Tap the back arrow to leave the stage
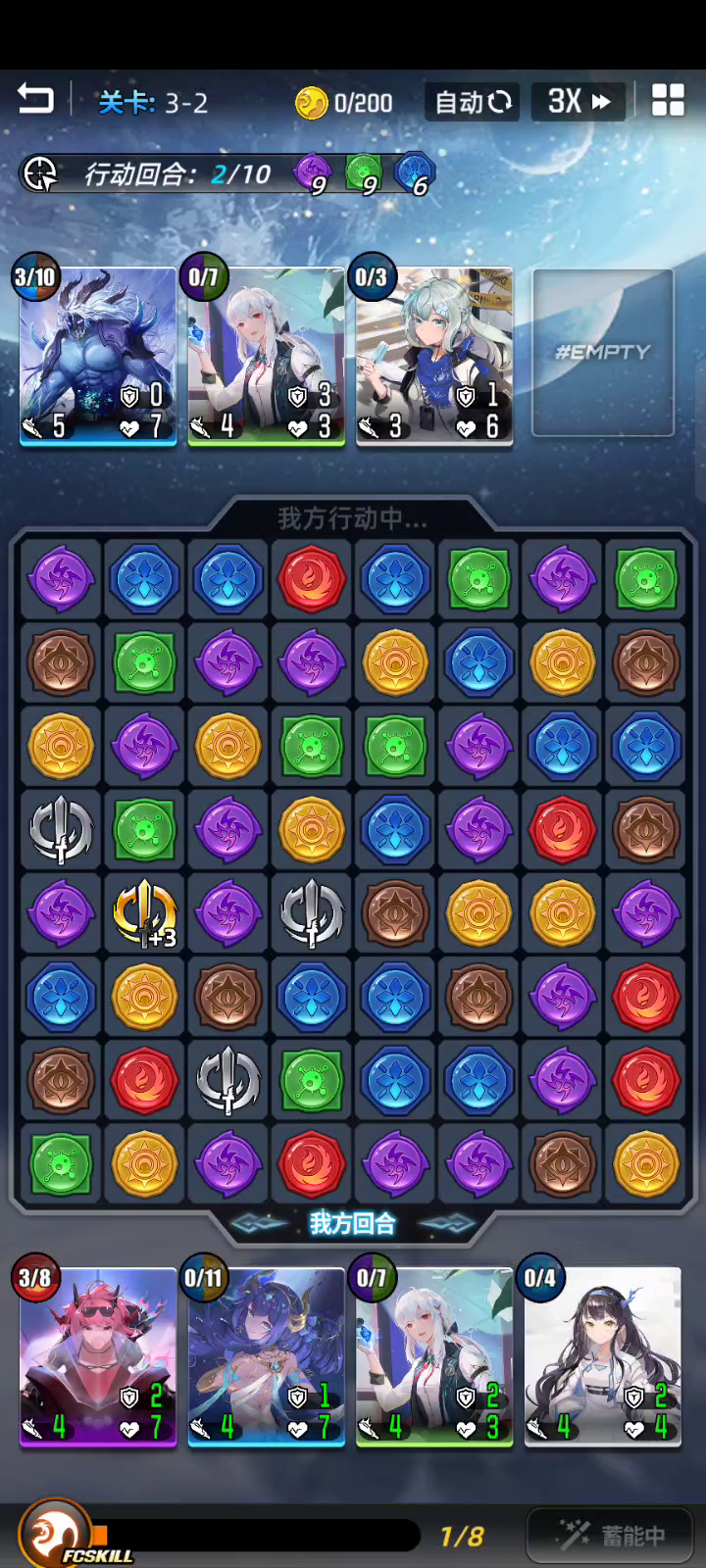Viewport: 706px width, 1568px height. pyautogui.click(x=35, y=100)
